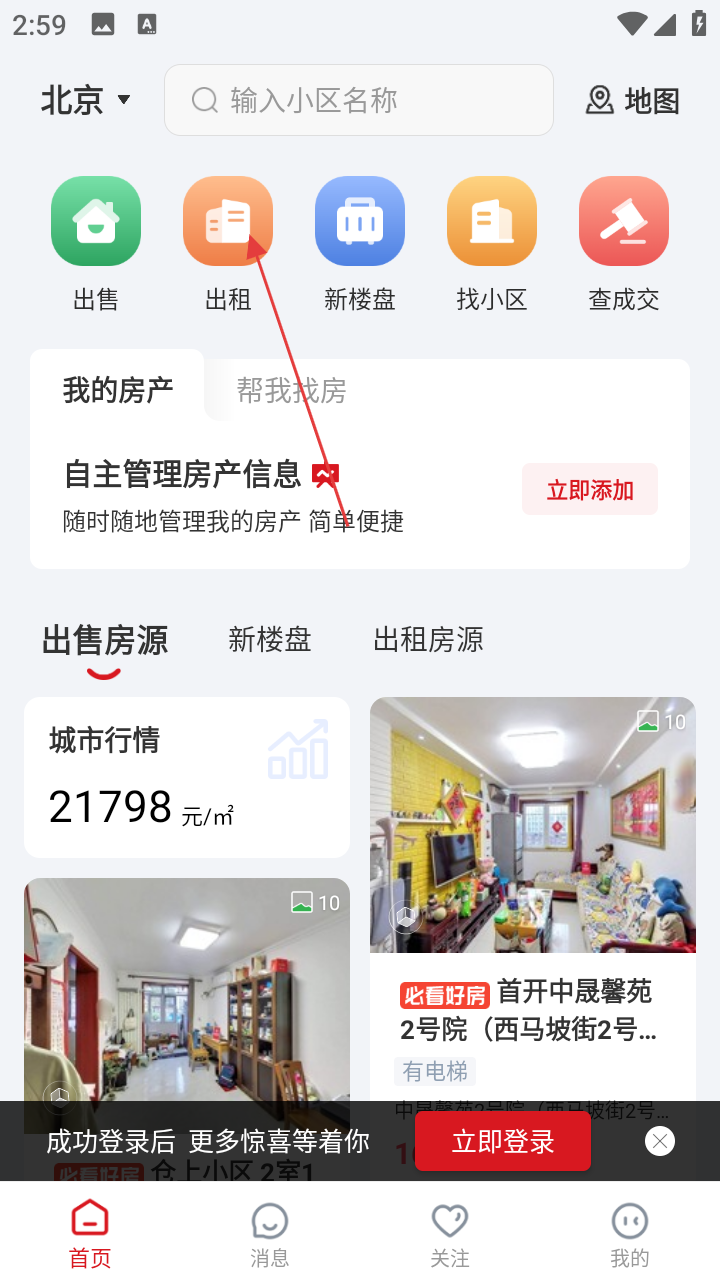Open the 首开中晟馨苑2号院 listing
The height and width of the screenshot is (1280, 720).
point(533,1008)
